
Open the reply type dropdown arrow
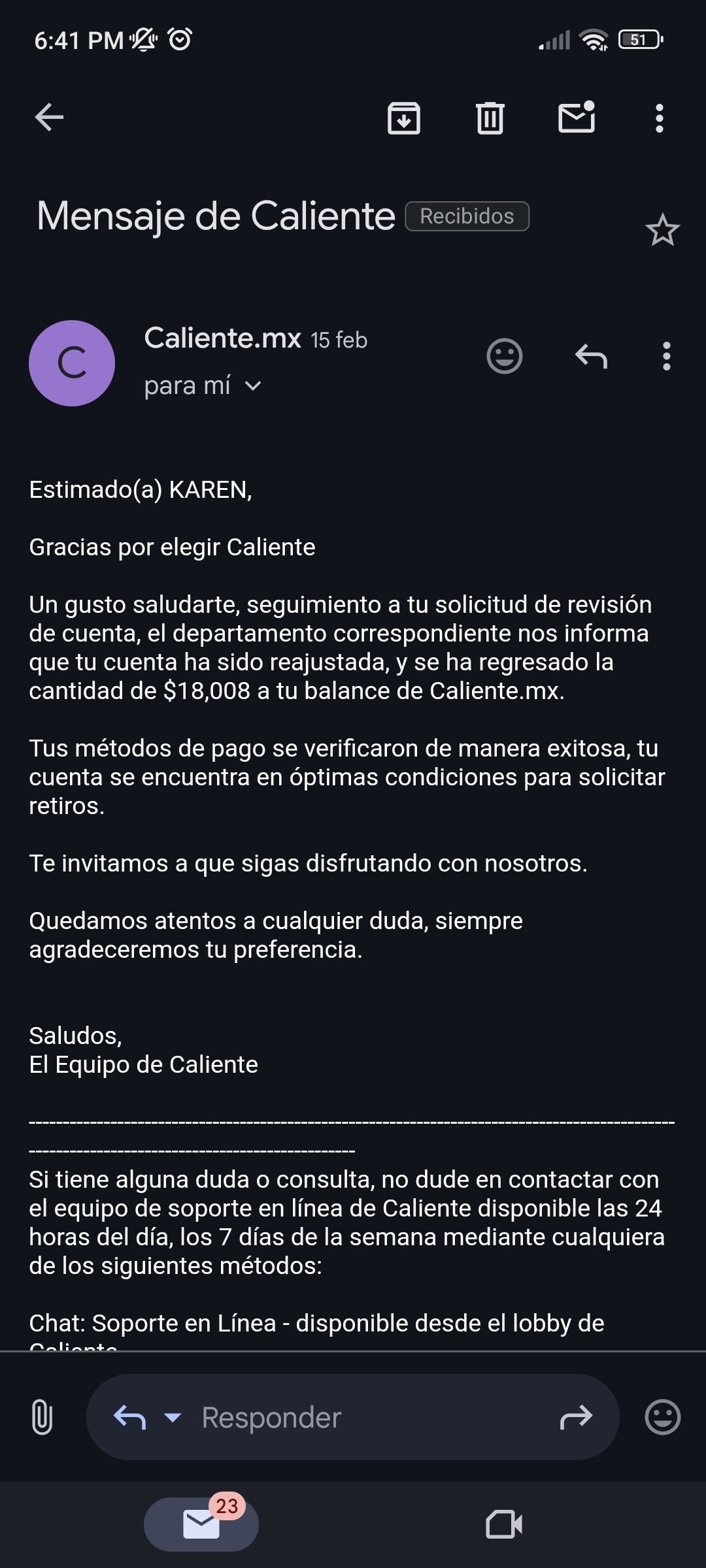click(173, 1418)
